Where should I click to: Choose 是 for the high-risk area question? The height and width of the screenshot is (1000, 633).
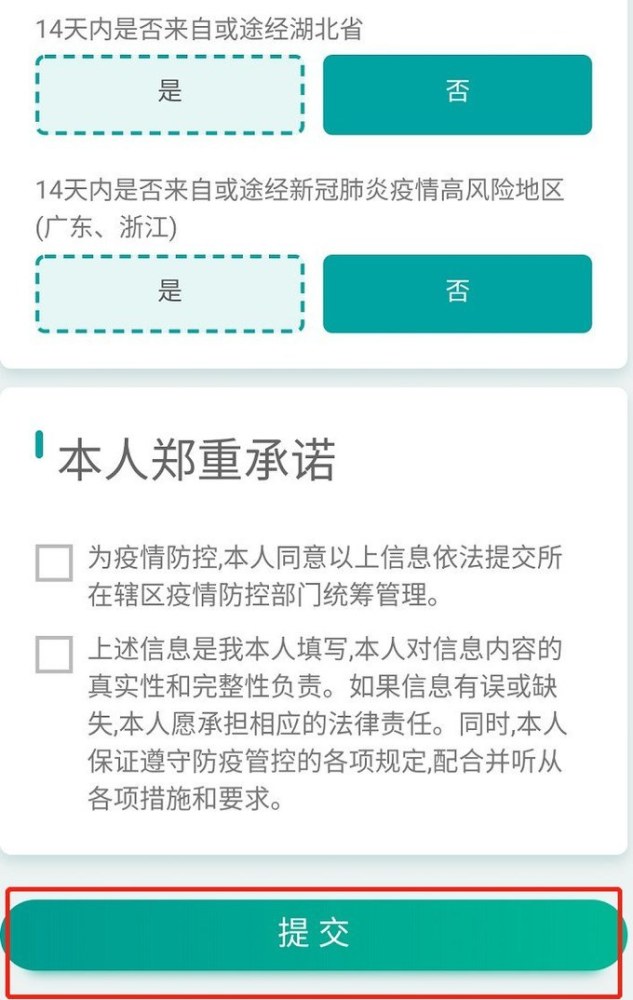click(x=170, y=293)
